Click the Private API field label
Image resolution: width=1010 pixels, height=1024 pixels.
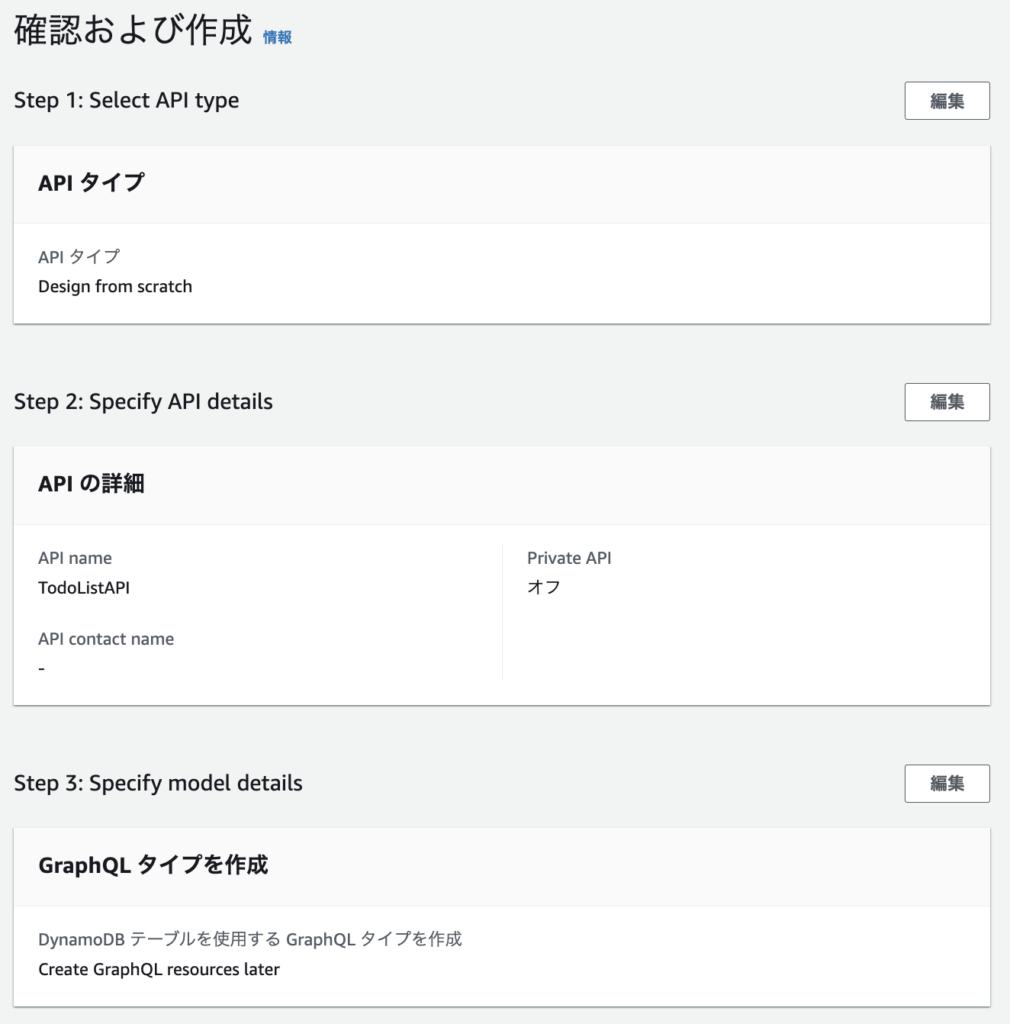[x=569, y=558]
